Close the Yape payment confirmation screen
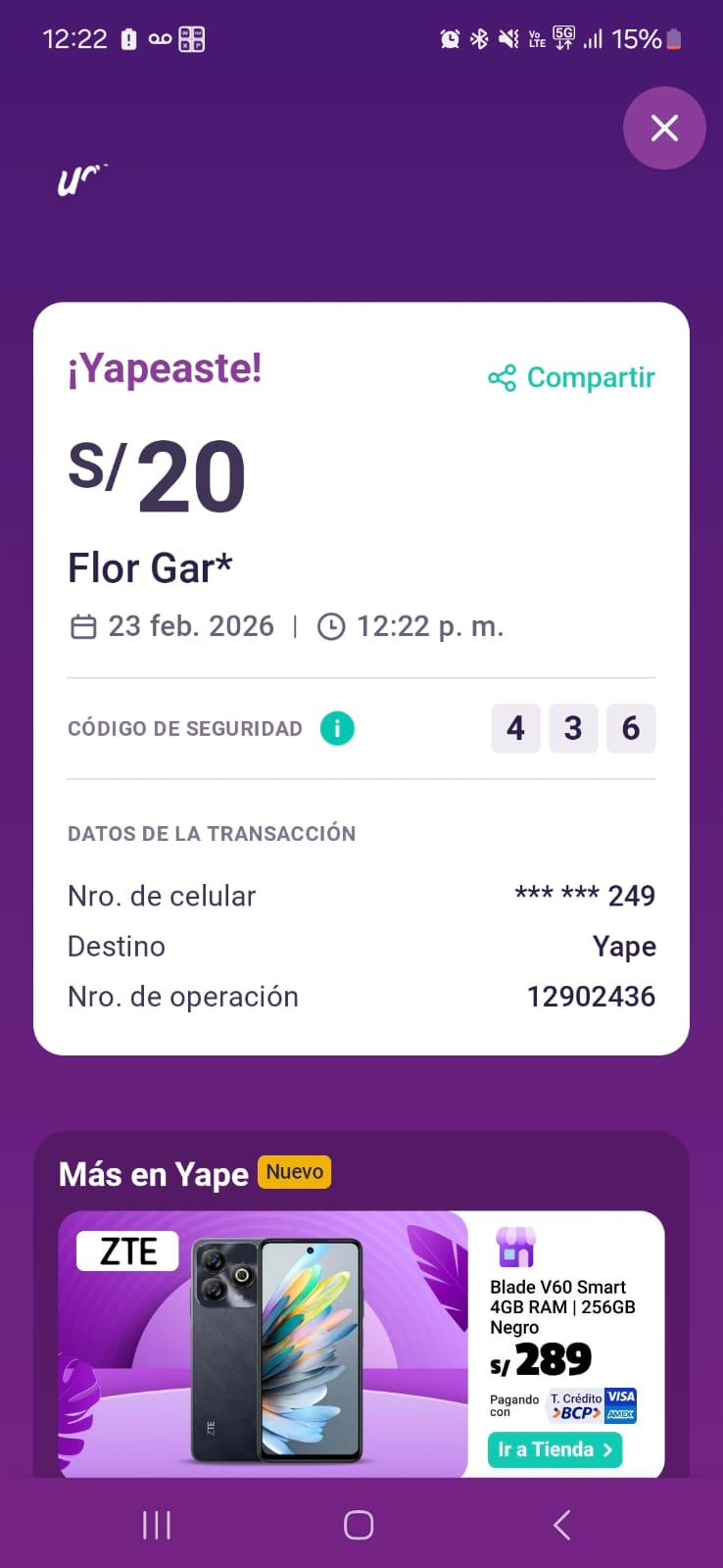The image size is (723, 1568). coord(664,128)
